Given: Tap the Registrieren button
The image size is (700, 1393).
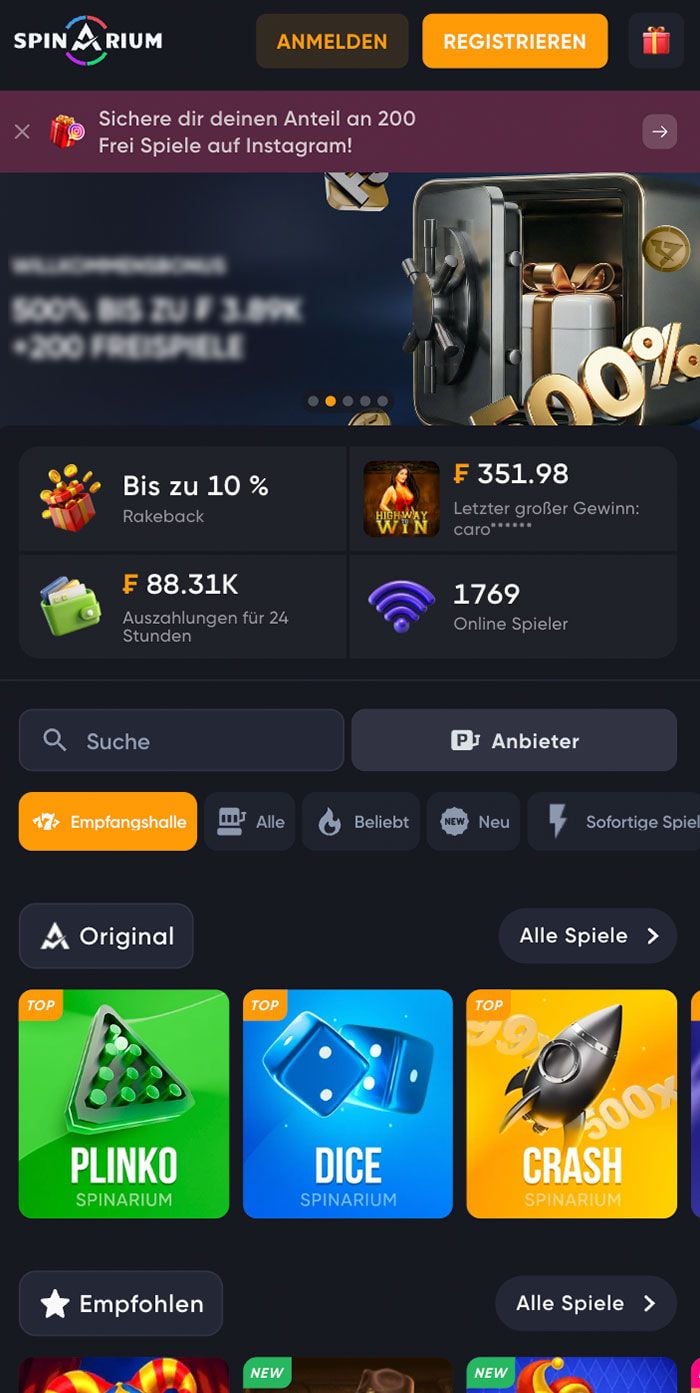Looking at the screenshot, I should (x=514, y=41).
